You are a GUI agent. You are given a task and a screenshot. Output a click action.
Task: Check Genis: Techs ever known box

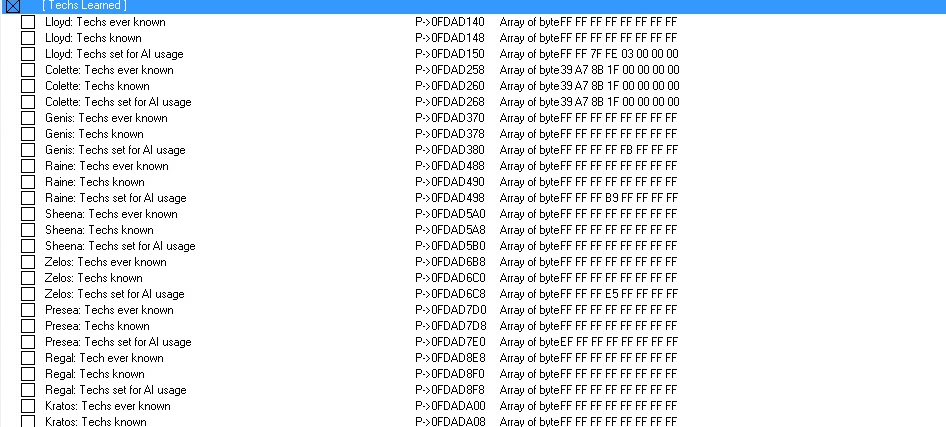pos(28,118)
